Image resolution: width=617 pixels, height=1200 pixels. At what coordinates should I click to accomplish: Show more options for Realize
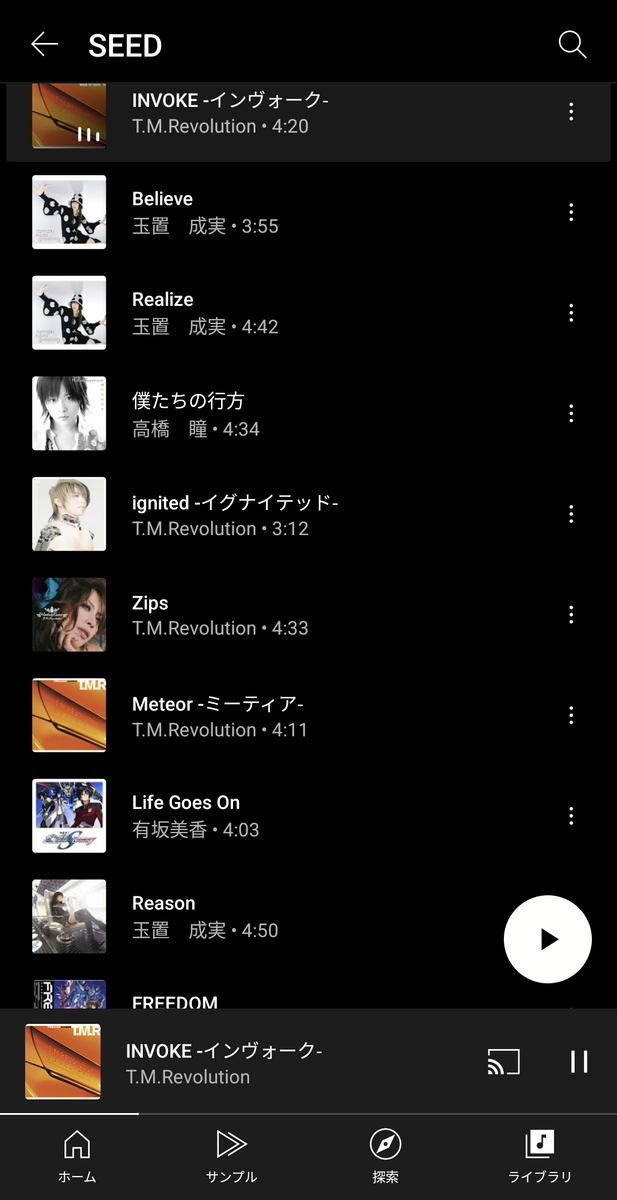click(x=571, y=313)
